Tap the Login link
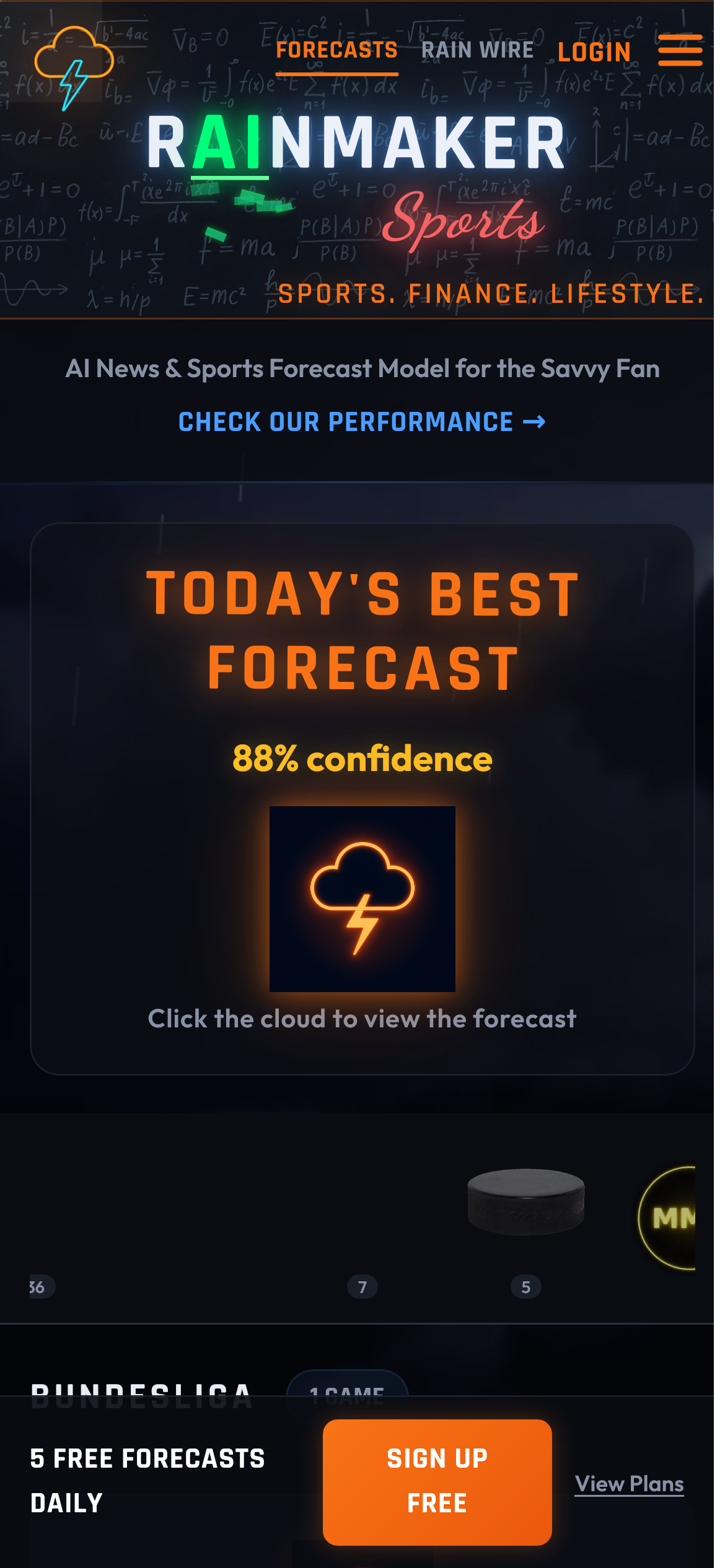 (x=594, y=53)
